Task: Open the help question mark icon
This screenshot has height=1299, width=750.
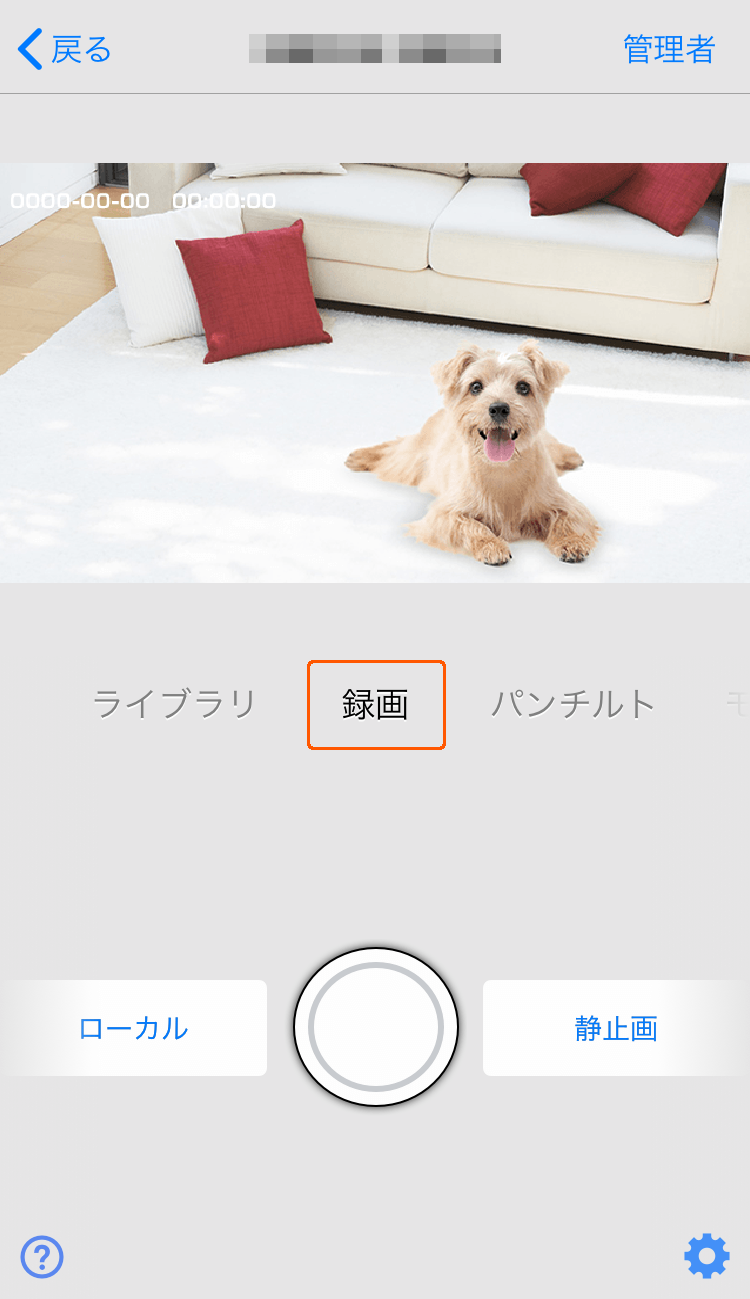Action: (x=42, y=1256)
